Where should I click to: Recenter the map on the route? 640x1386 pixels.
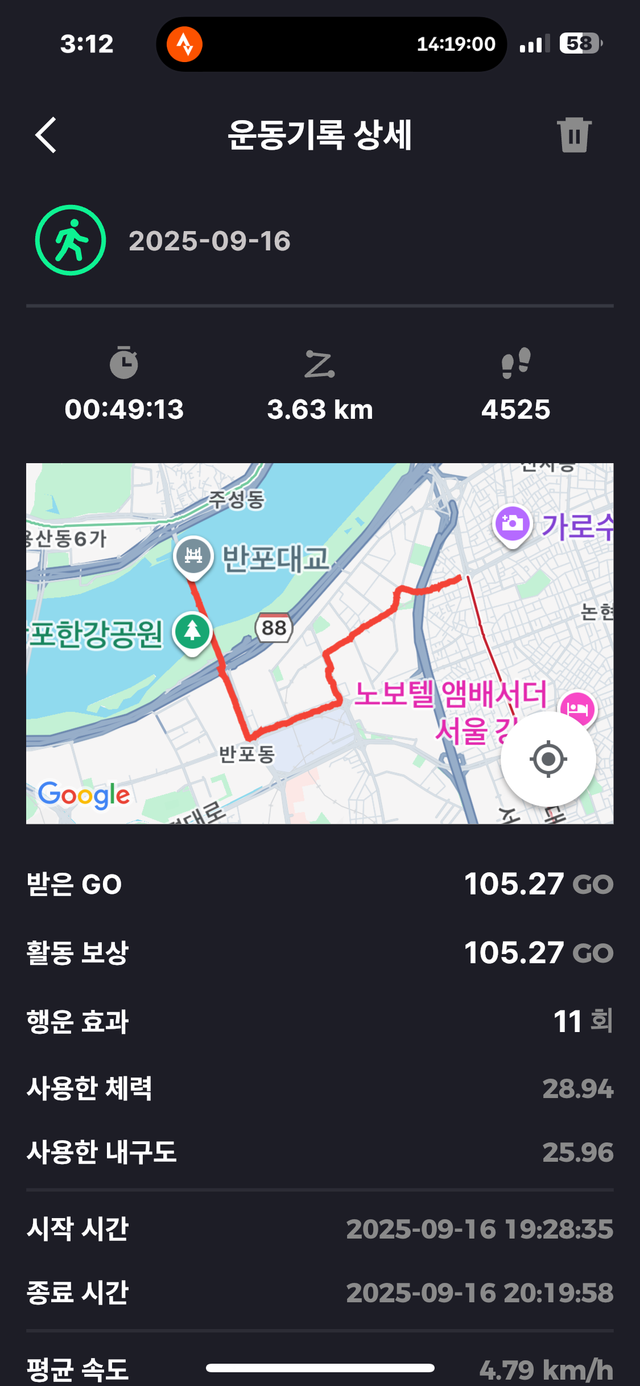point(548,760)
